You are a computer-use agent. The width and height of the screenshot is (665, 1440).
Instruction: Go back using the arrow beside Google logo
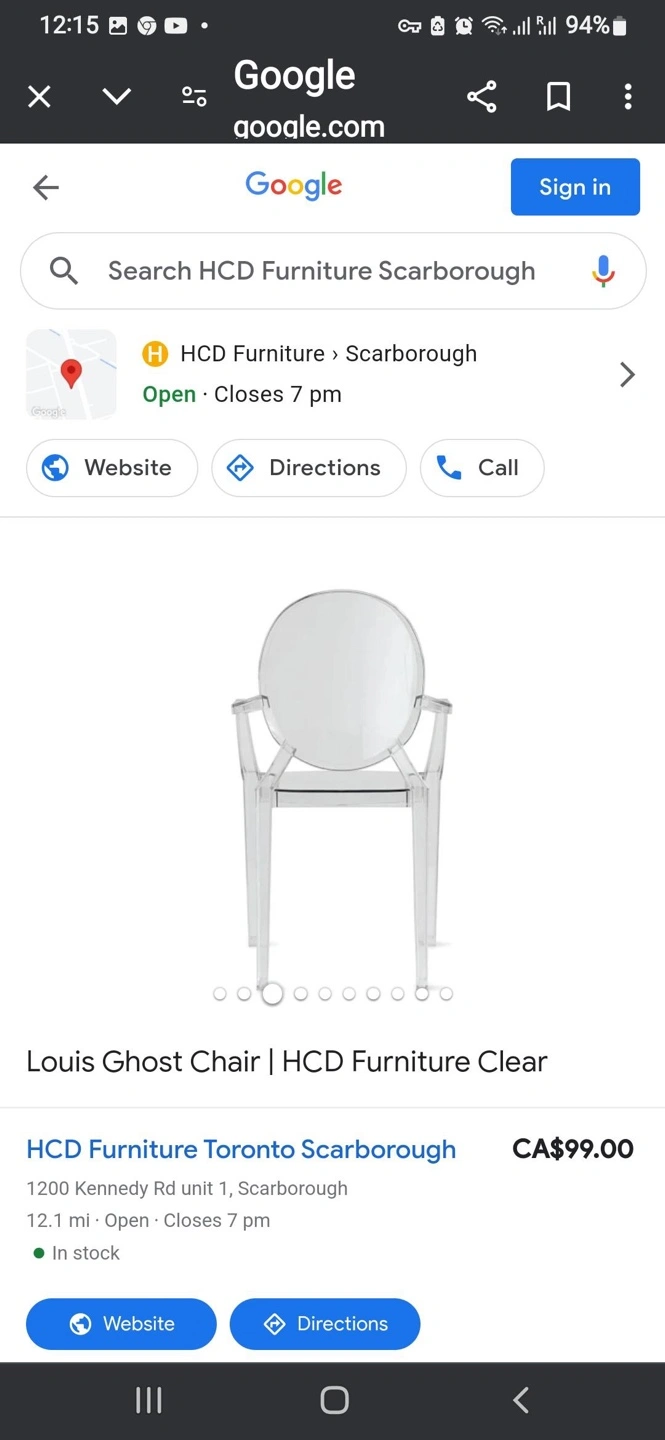(46, 187)
